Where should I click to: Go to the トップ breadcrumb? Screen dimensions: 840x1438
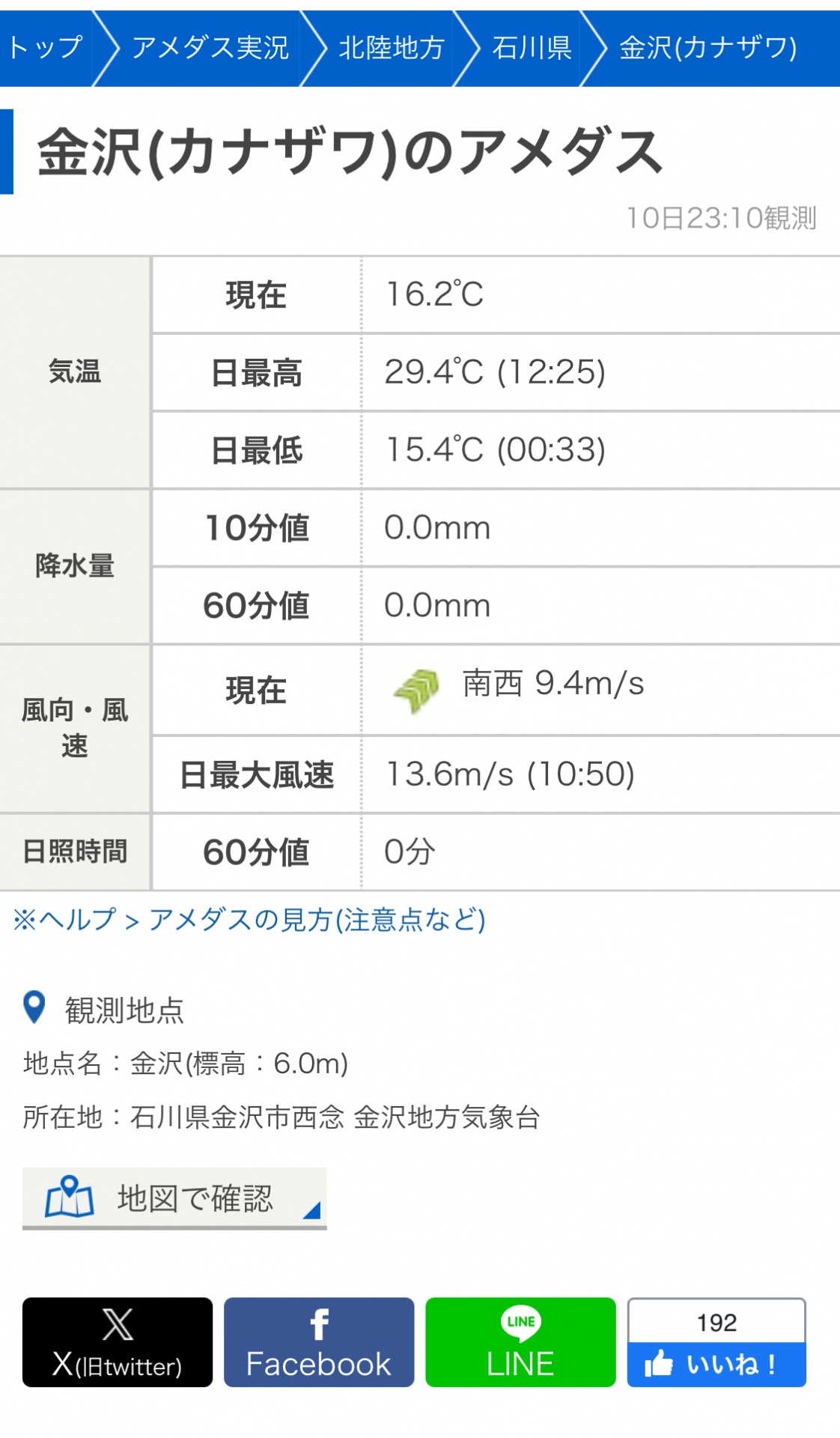pos(45,49)
